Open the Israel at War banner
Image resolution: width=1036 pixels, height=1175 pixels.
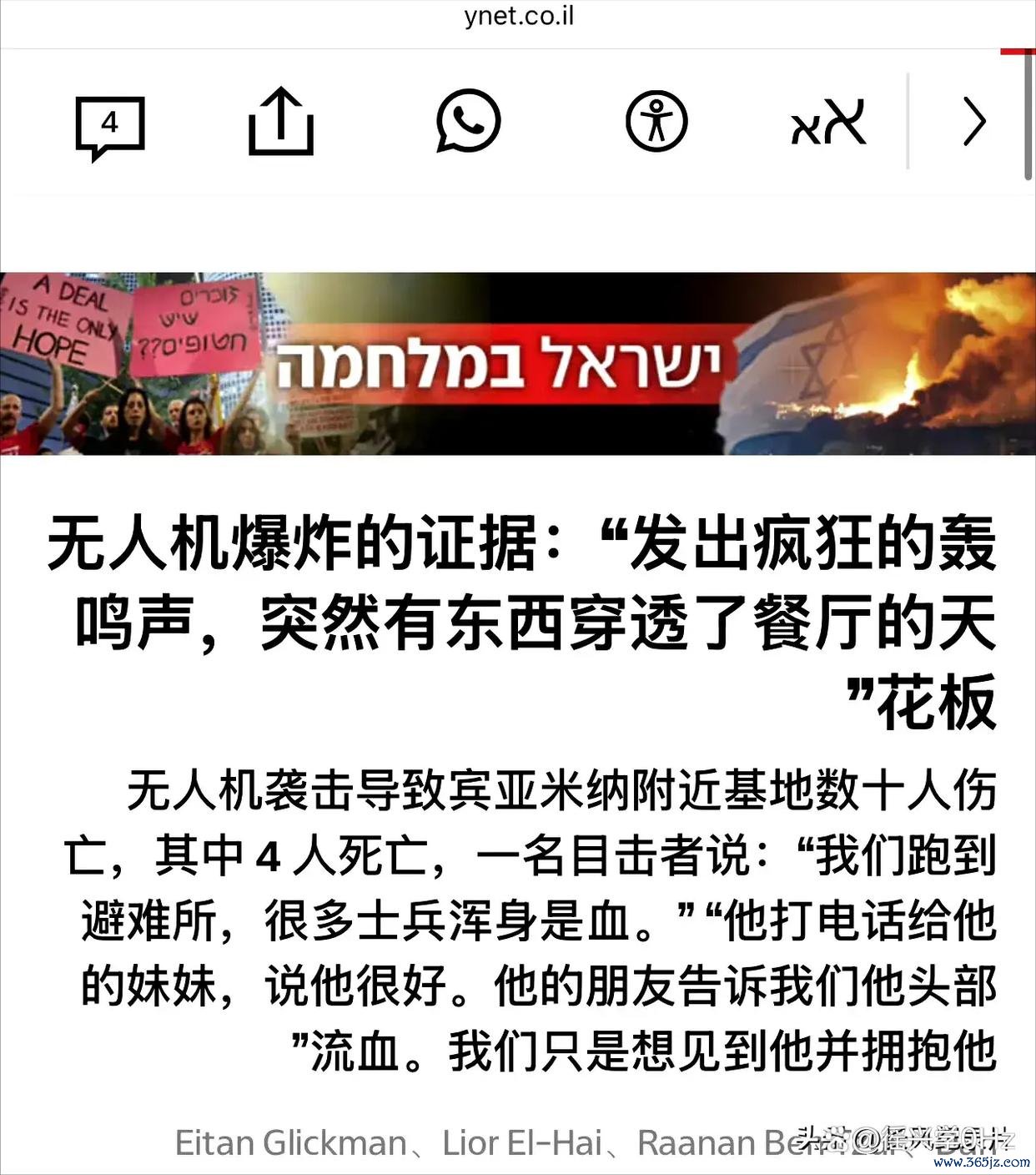coord(517,364)
